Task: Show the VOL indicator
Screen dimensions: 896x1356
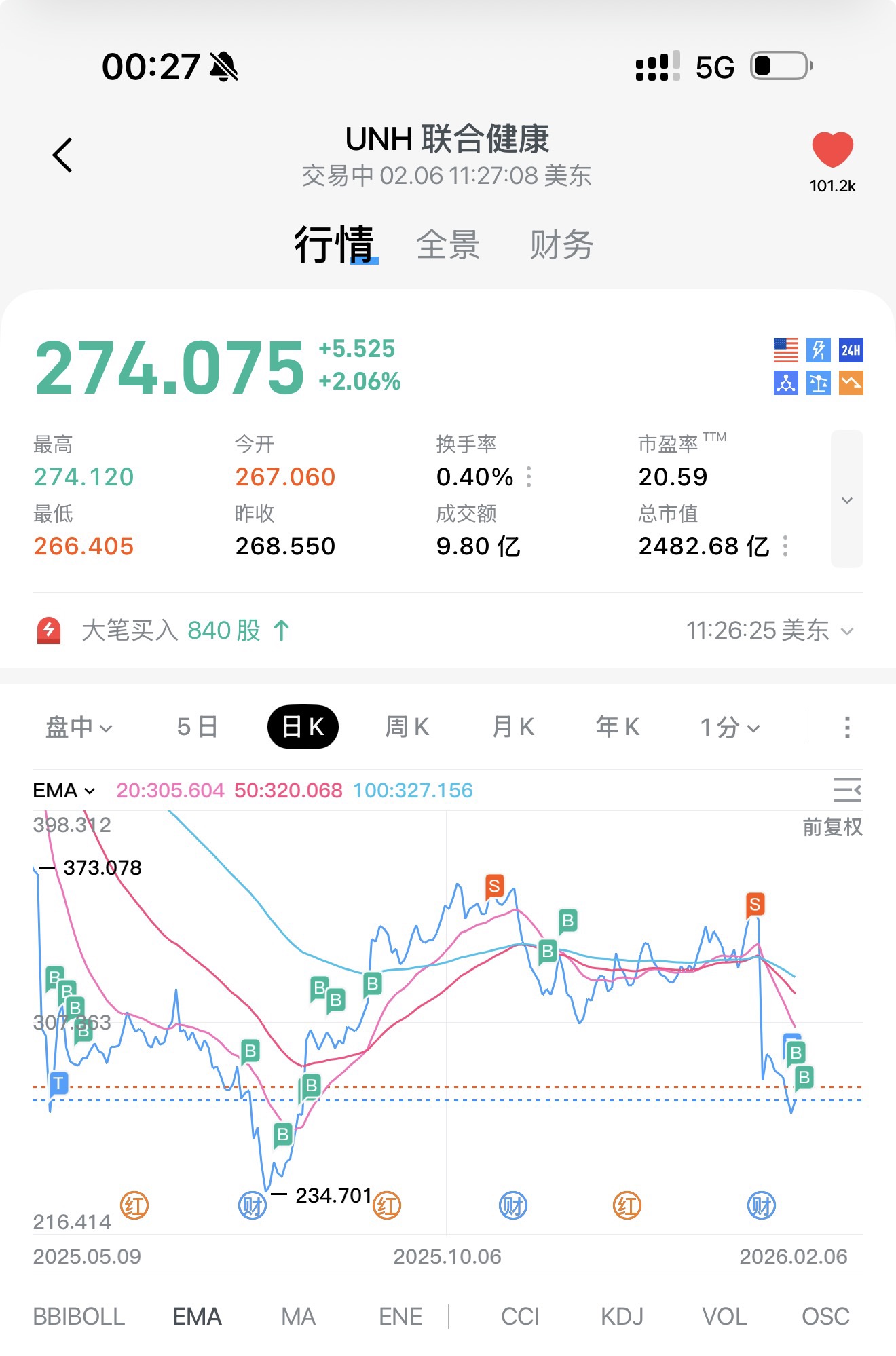Action: [x=724, y=1317]
